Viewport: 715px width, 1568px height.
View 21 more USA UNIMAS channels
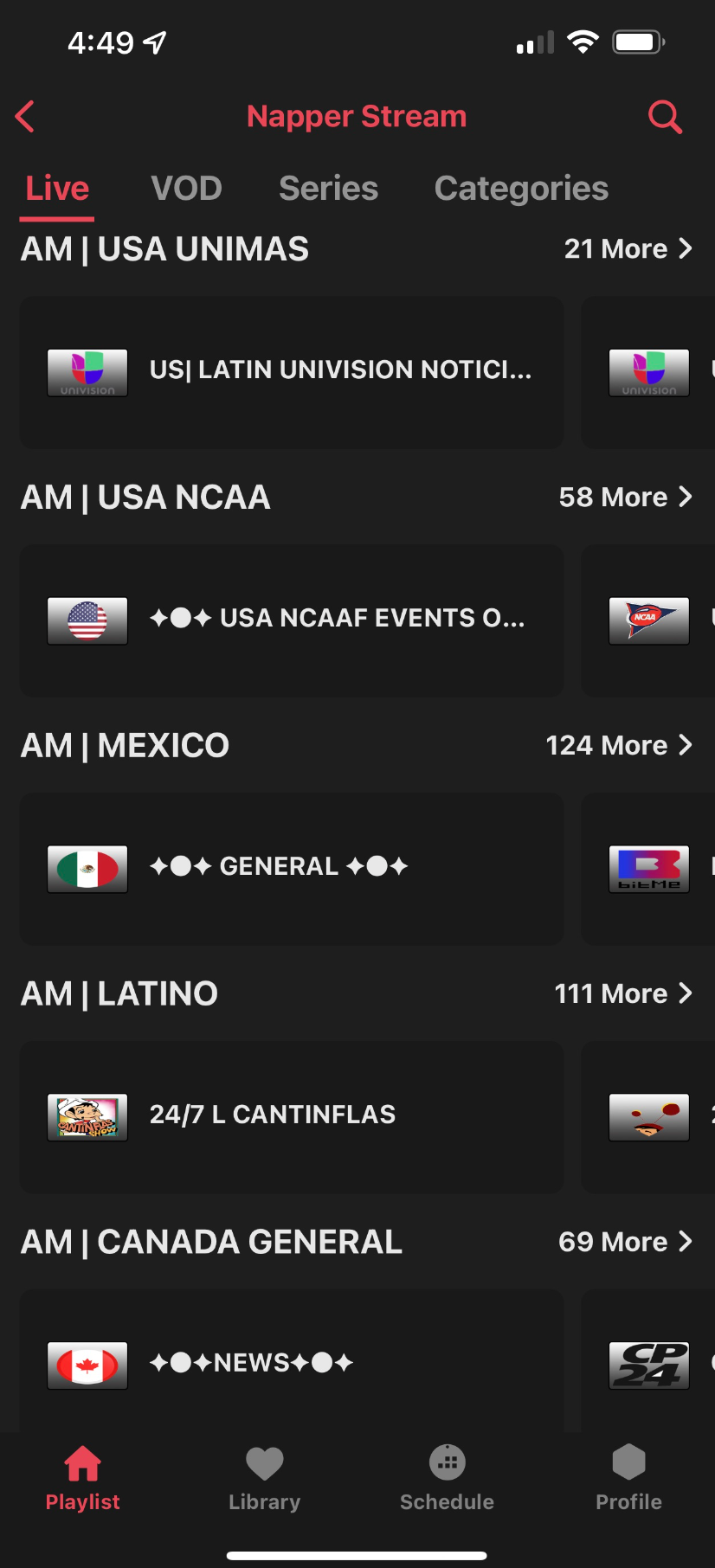point(627,249)
